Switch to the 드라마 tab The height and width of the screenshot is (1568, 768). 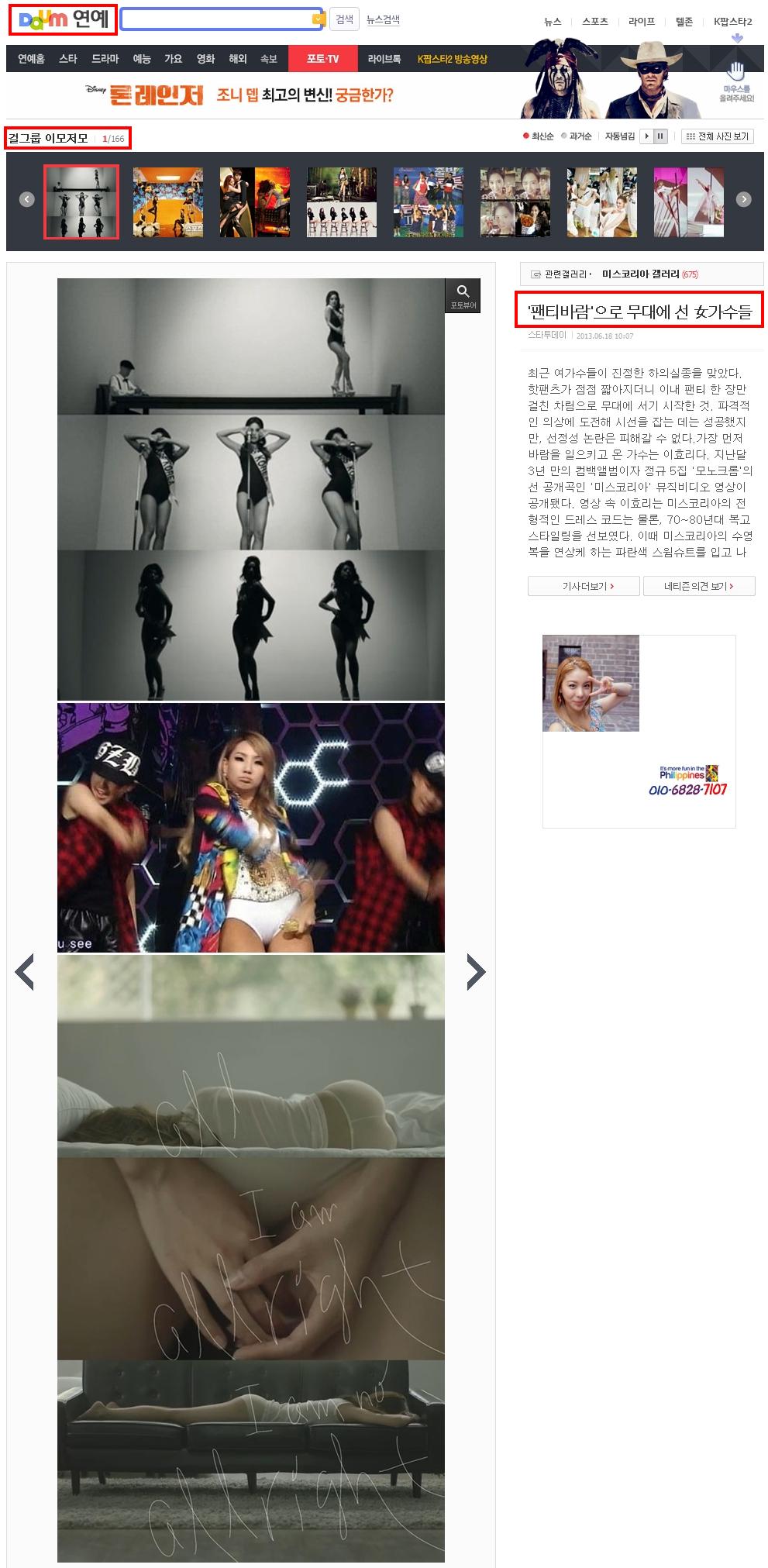105,59
